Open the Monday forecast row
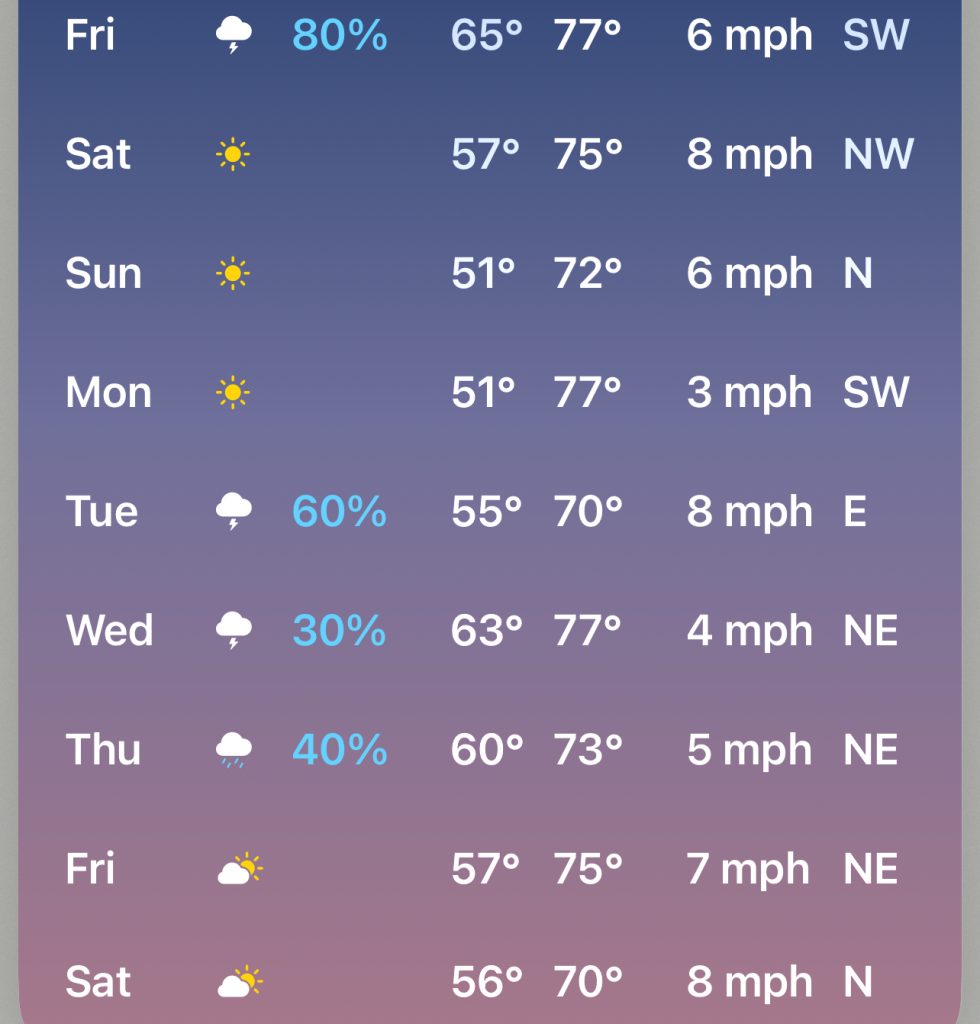The height and width of the screenshot is (1024, 980). [489, 393]
